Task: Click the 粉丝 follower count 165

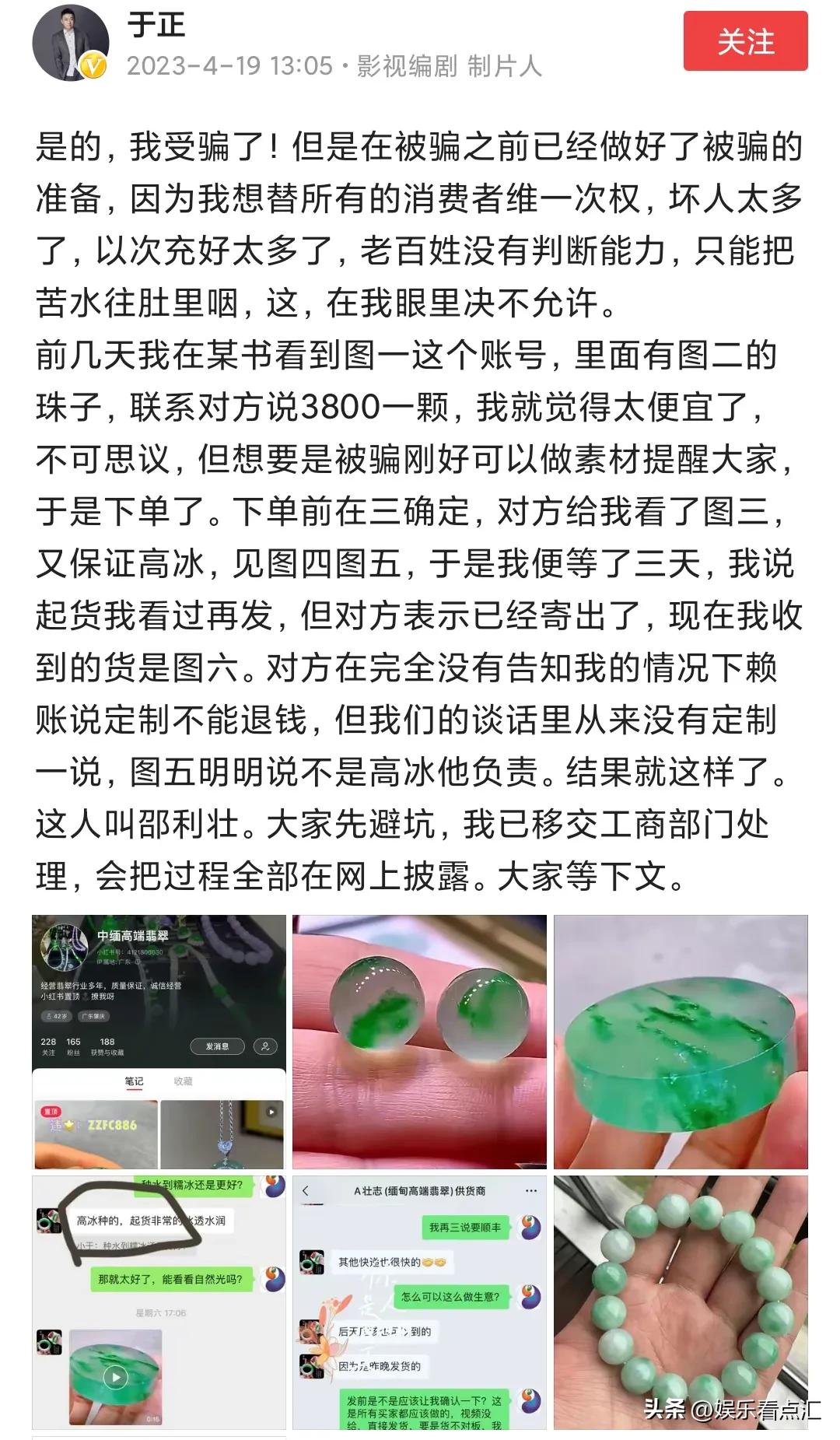Action: point(72,1046)
